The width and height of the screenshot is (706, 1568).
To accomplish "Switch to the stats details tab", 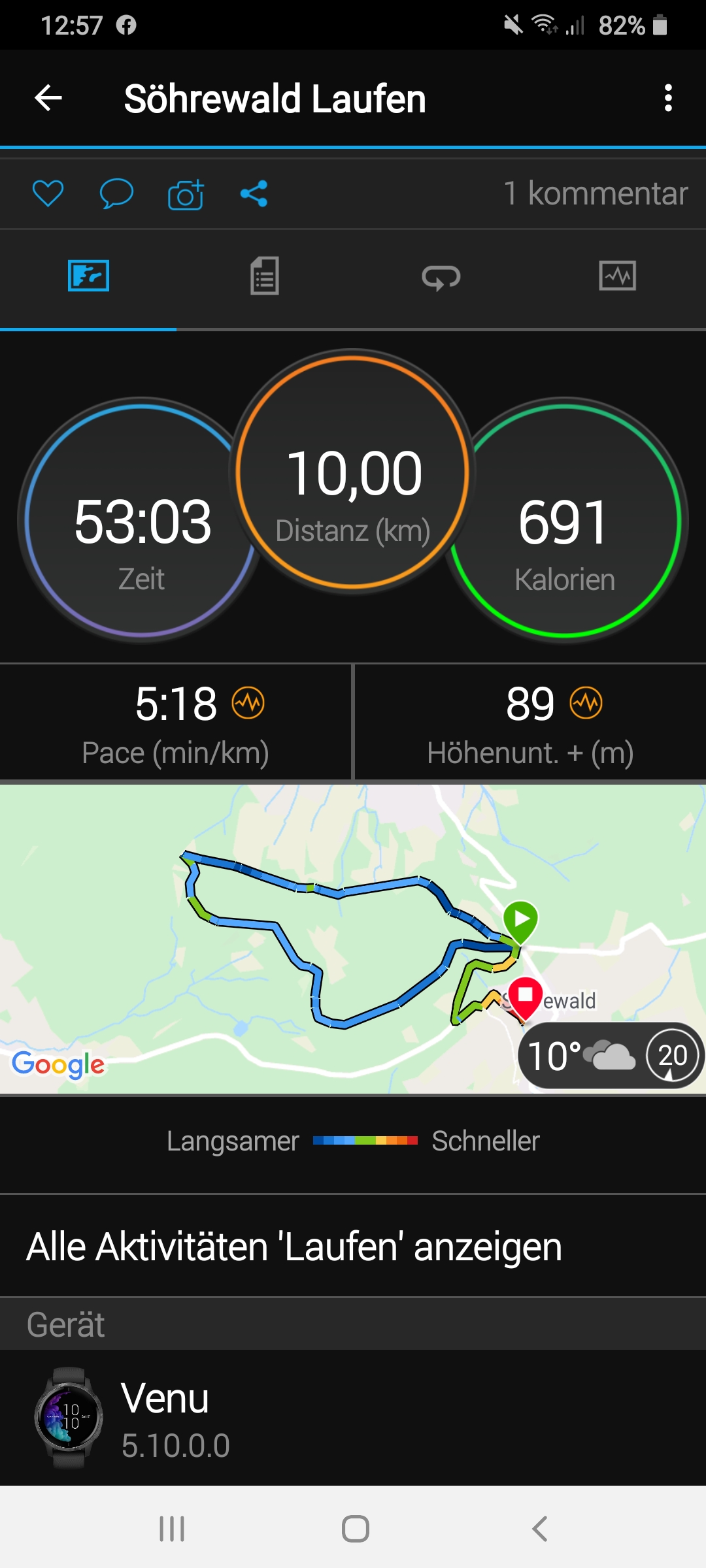I will coord(265,276).
